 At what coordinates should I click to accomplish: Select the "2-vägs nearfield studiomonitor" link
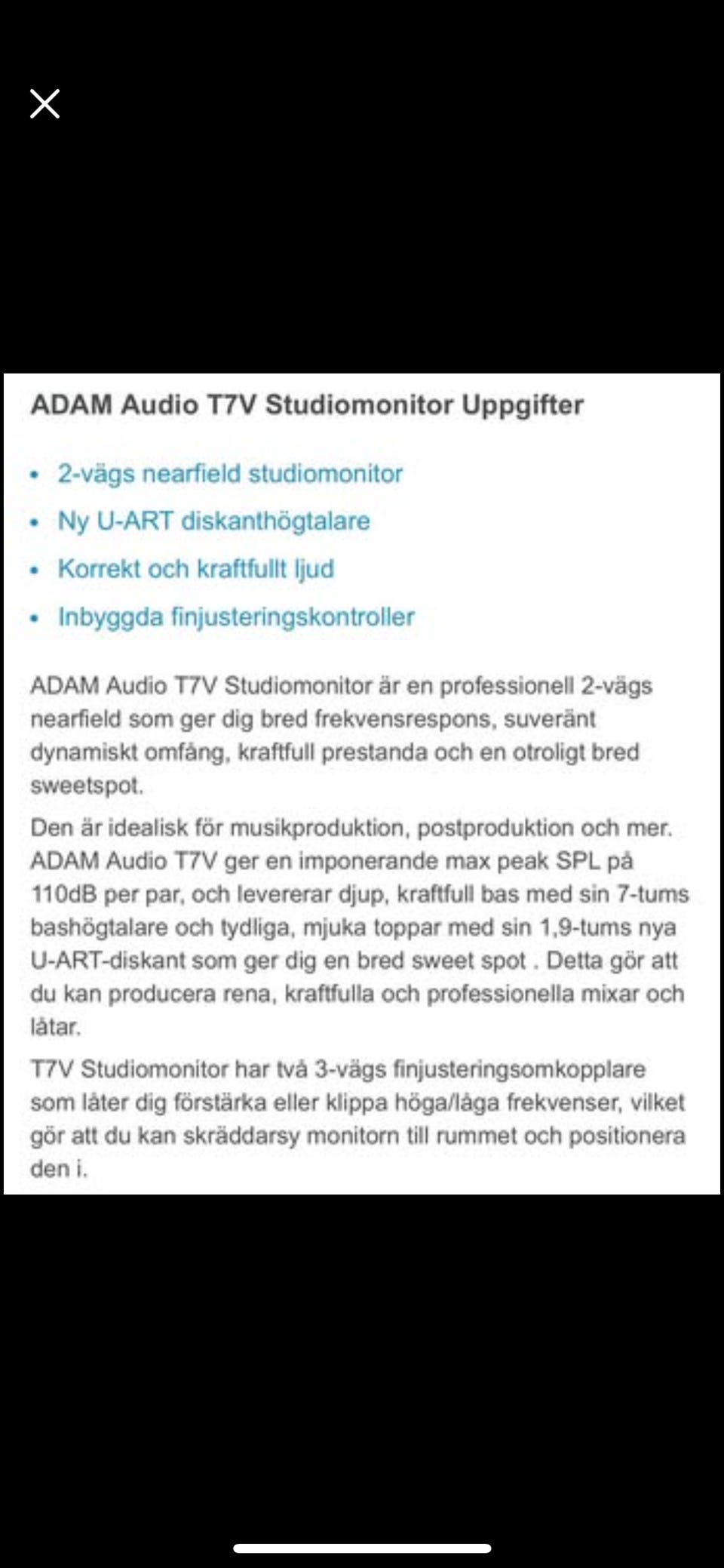pyautogui.click(x=229, y=474)
